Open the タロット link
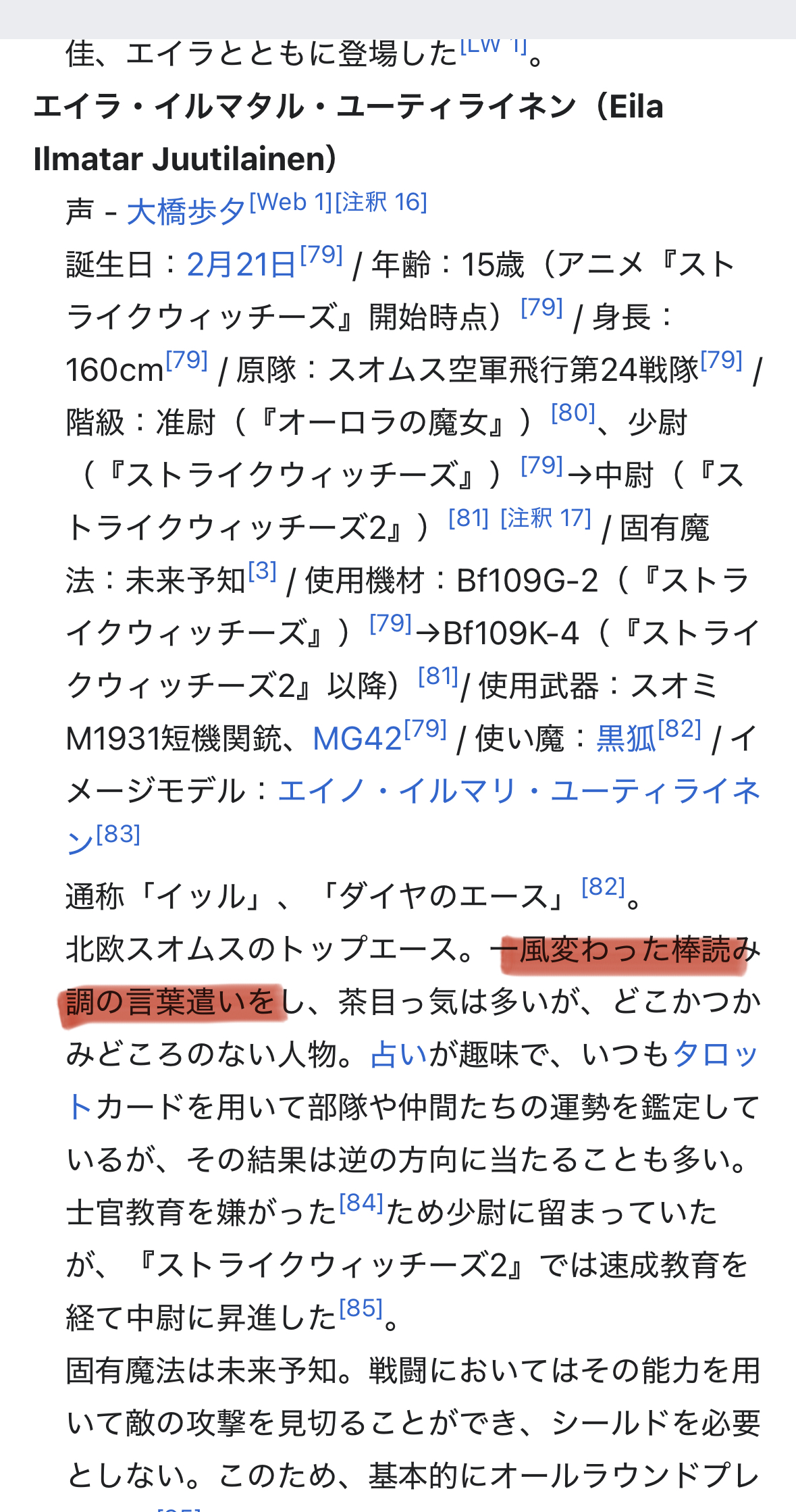Image resolution: width=796 pixels, height=1512 pixels. 716,1055
